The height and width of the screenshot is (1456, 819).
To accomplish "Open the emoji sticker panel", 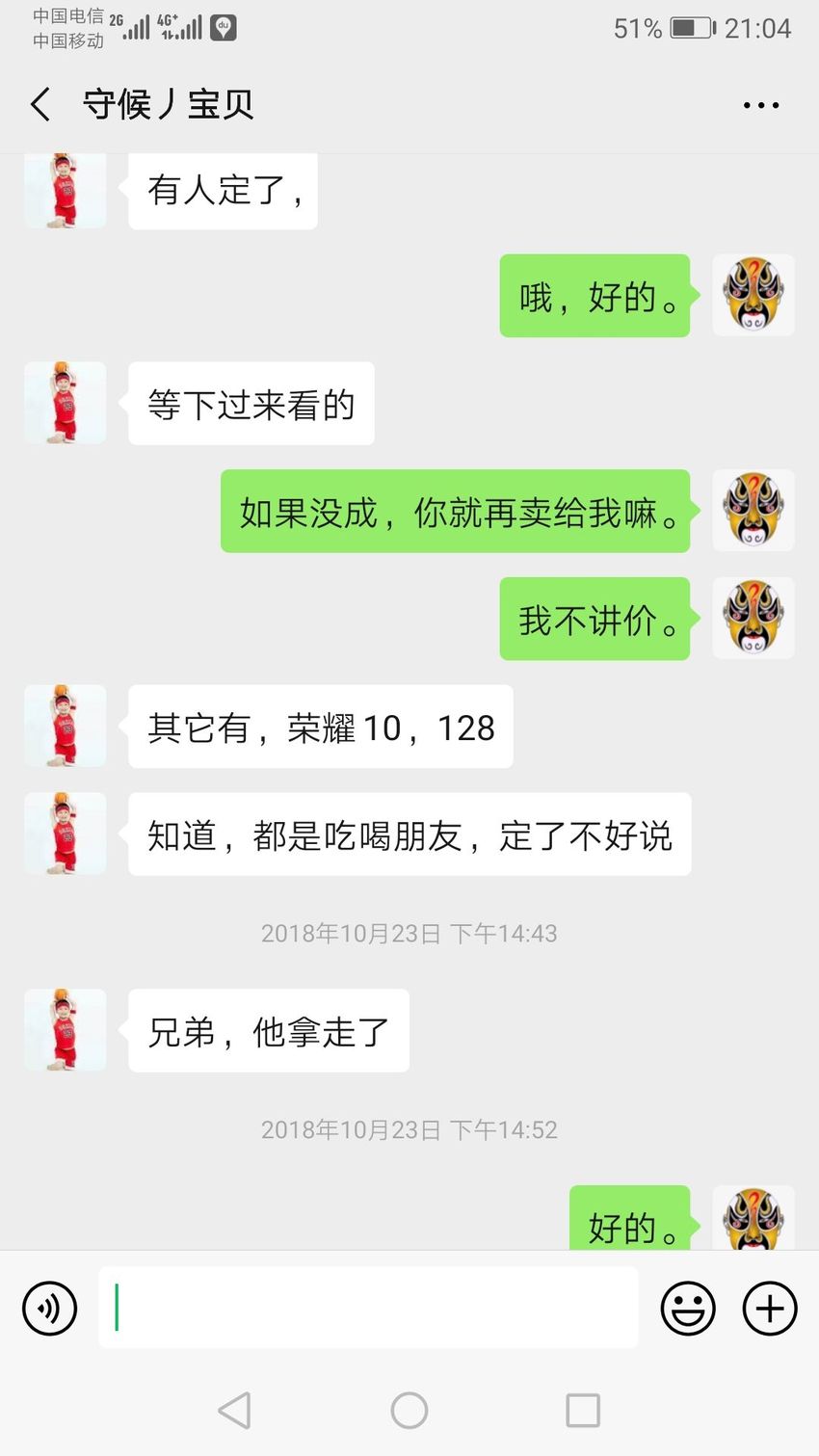I will tap(688, 1309).
